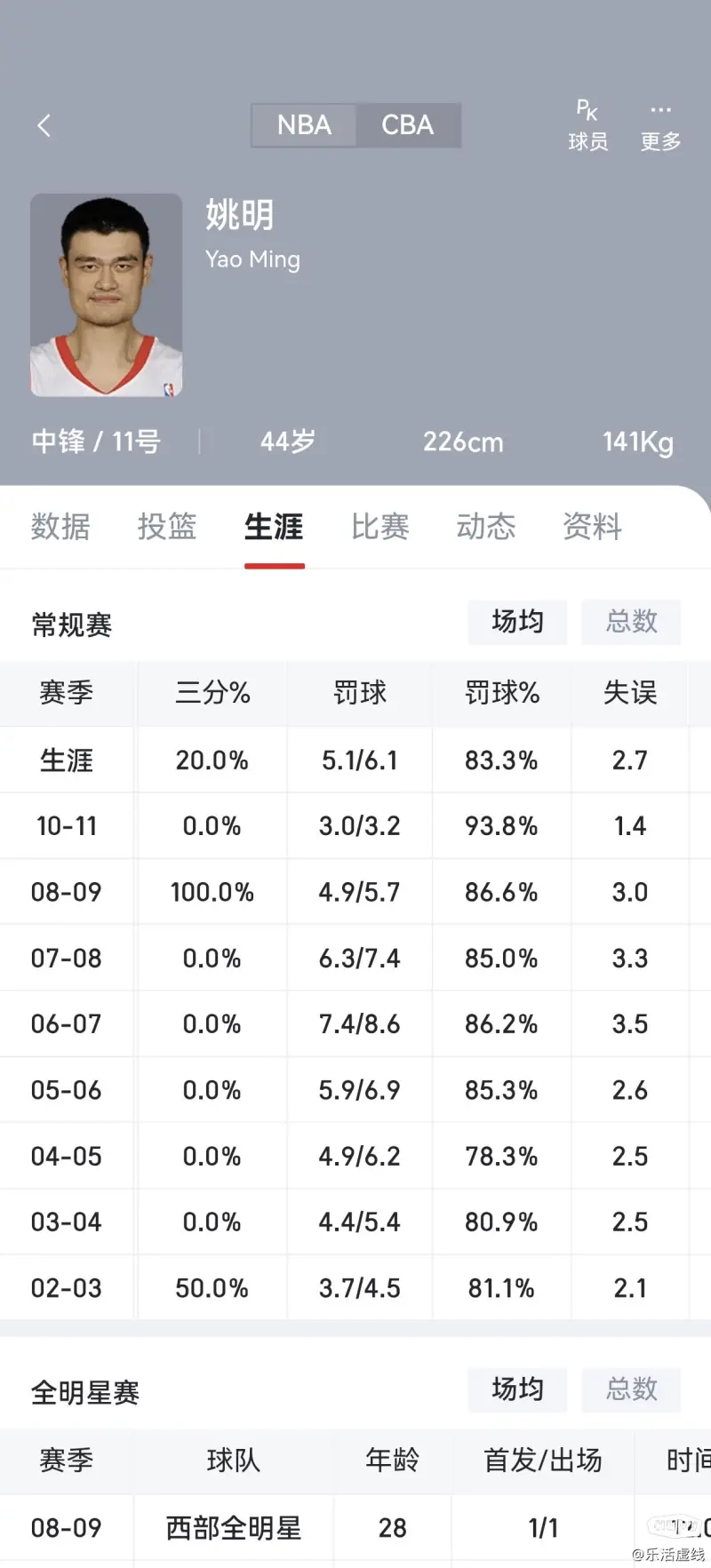This screenshot has height=1568, width=711.
Task: Switch to the 比赛 tab
Action: pos(380,527)
